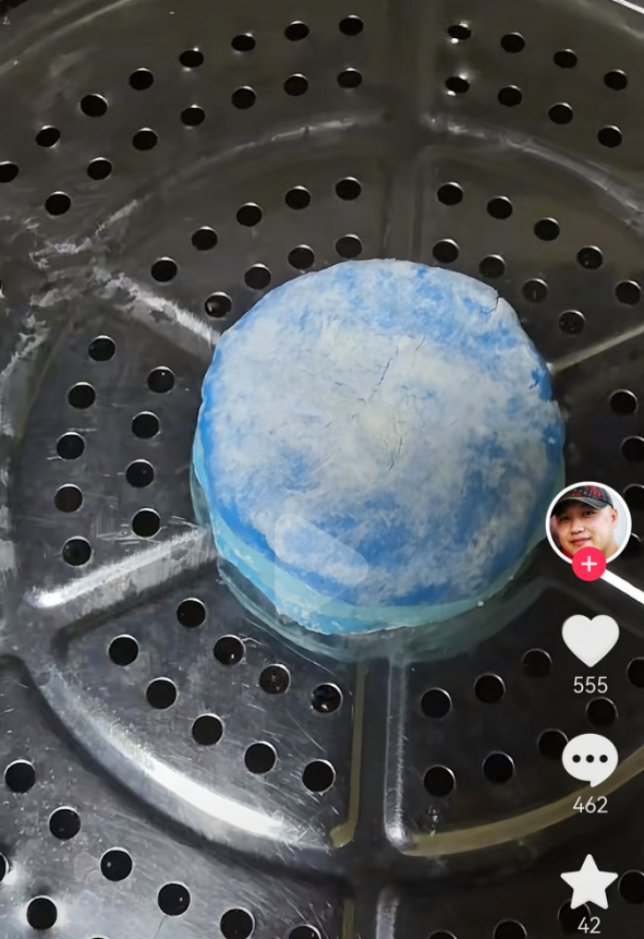Open the creator's profile avatar
This screenshot has height=939, width=644.
point(588,522)
